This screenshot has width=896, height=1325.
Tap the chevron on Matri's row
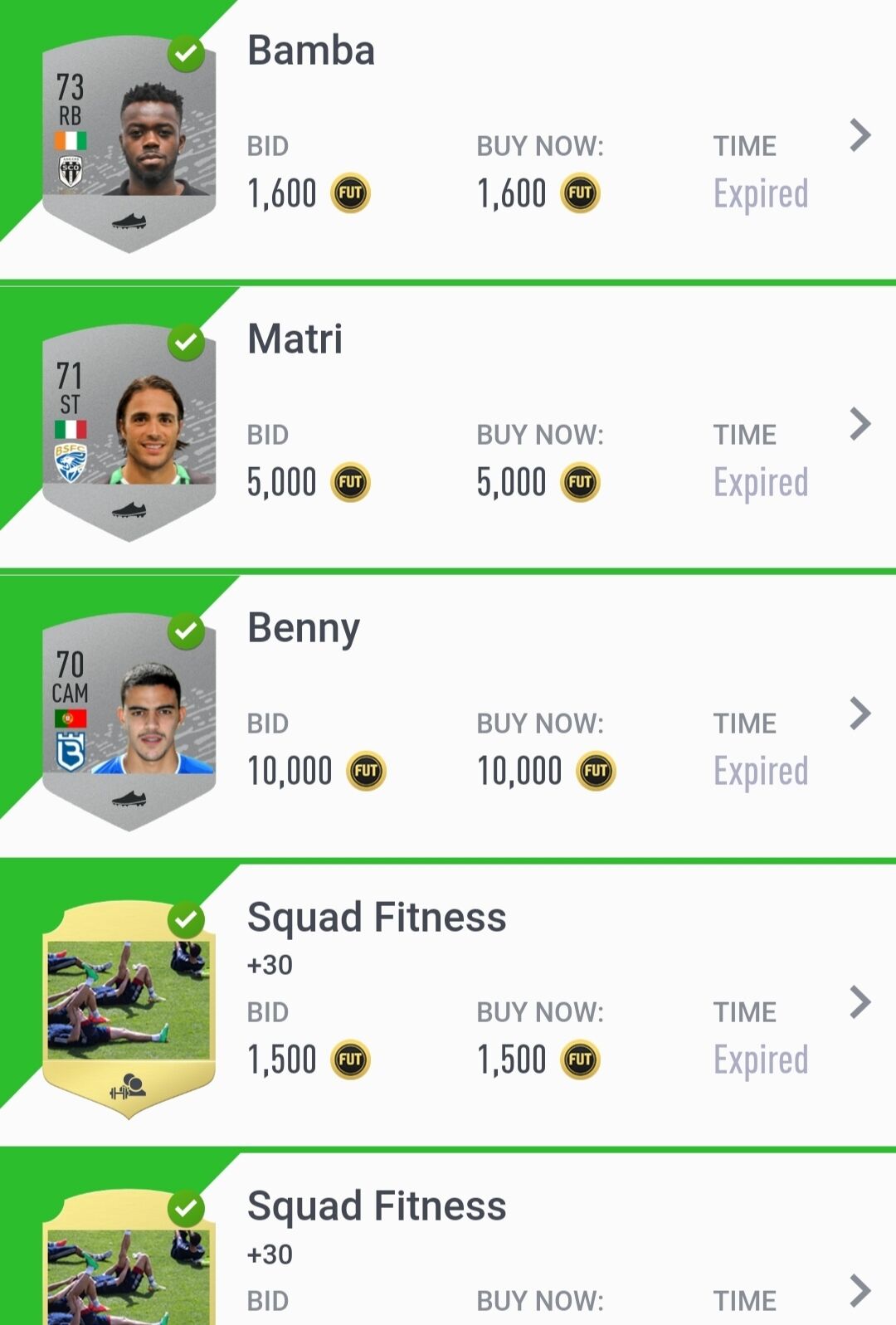click(860, 424)
